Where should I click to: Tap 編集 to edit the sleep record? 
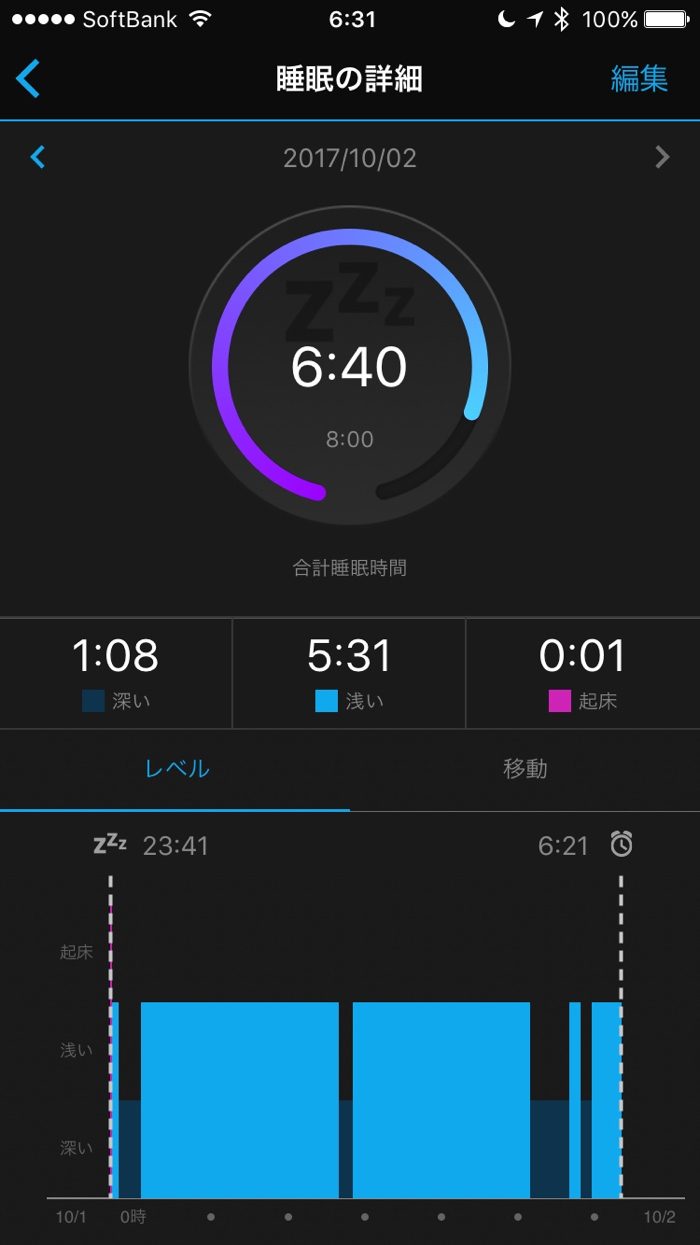[x=639, y=79]
